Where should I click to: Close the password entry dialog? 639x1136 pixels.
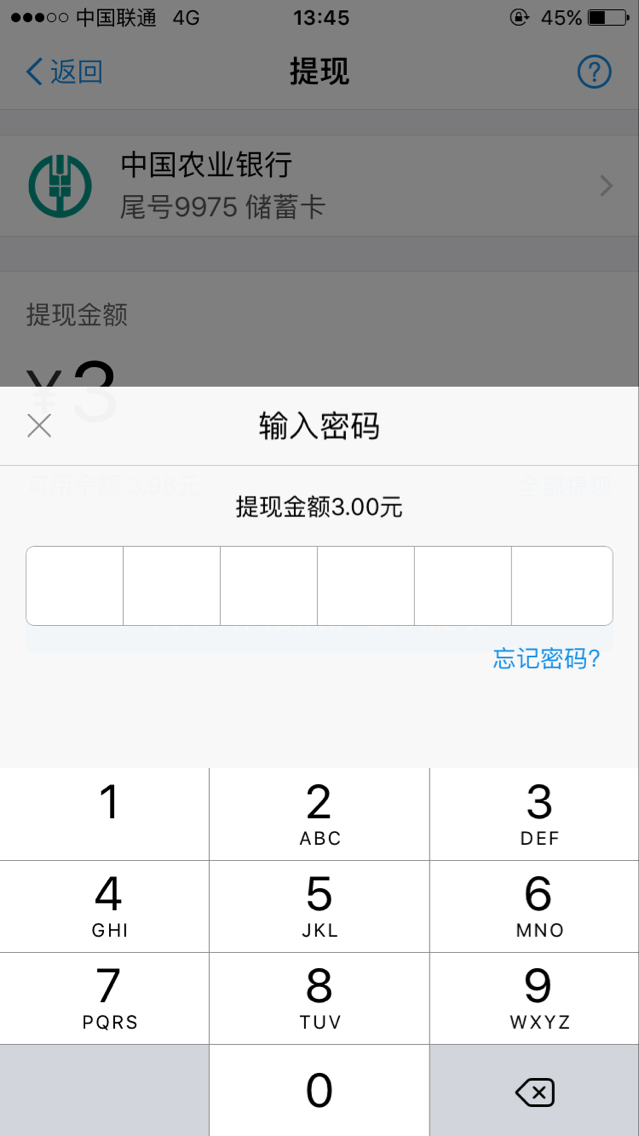click(39, 426)
